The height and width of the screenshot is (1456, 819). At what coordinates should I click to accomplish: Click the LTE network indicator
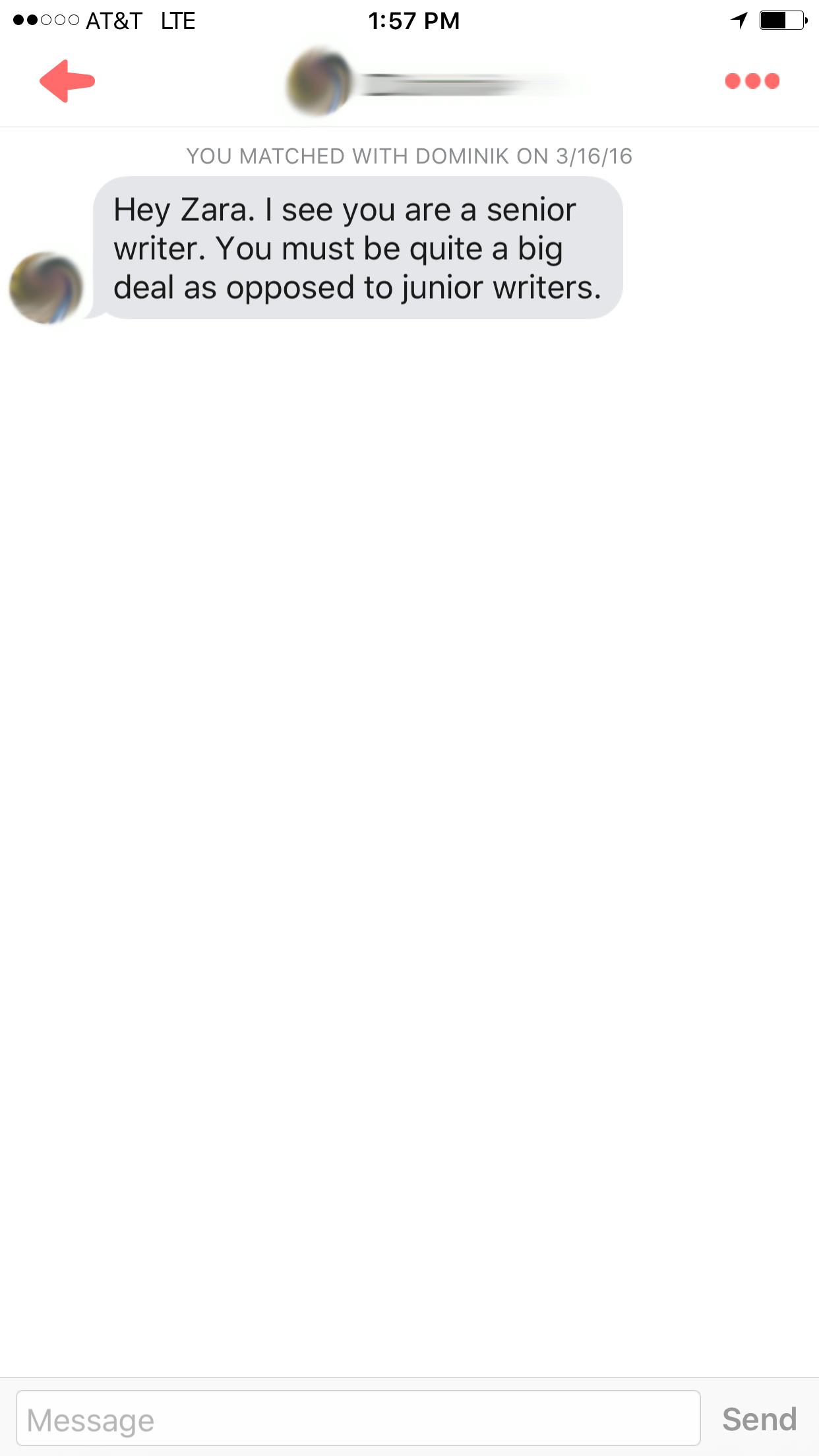(x=177, y=20)
